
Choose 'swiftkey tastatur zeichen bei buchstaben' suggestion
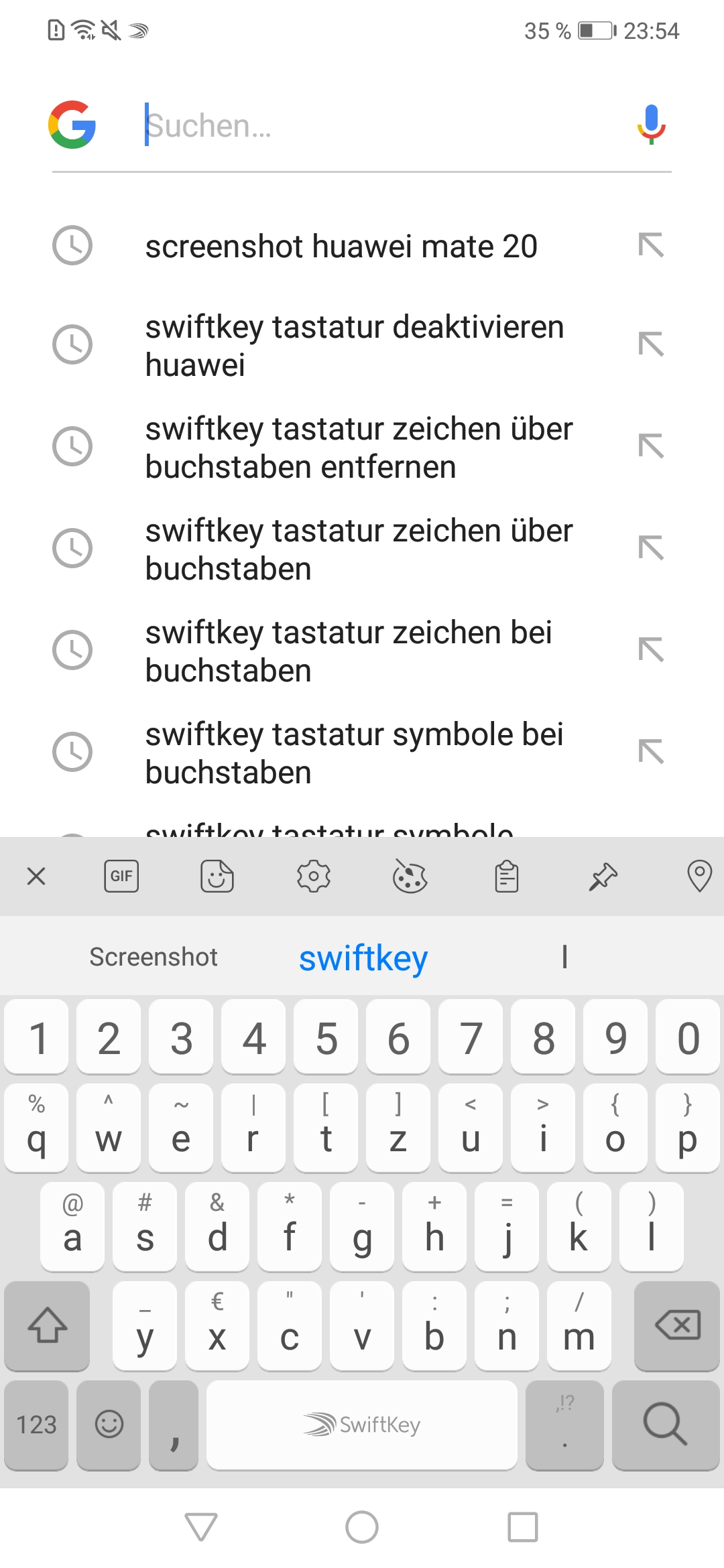coord(349,651)
